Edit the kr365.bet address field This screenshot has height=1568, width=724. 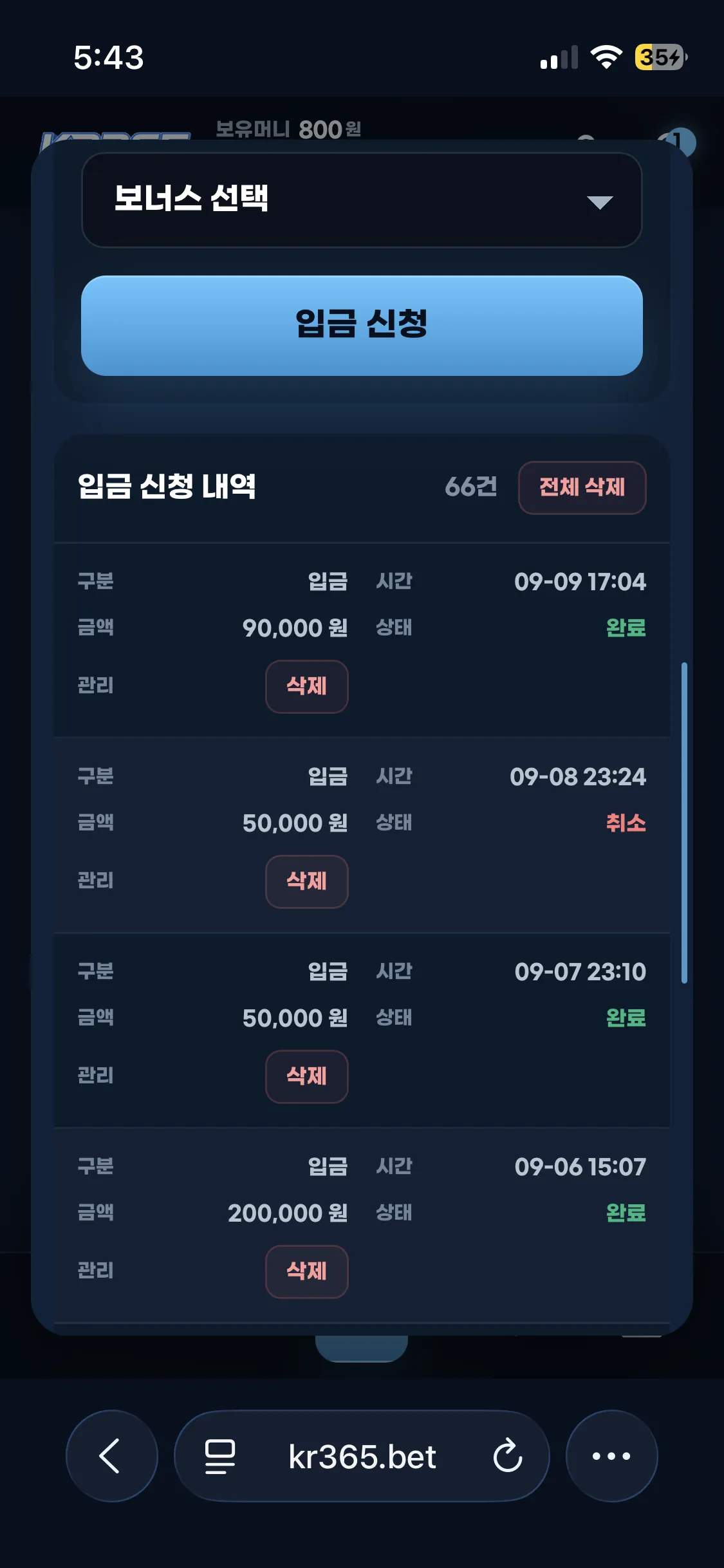[x=362, y=1457]
